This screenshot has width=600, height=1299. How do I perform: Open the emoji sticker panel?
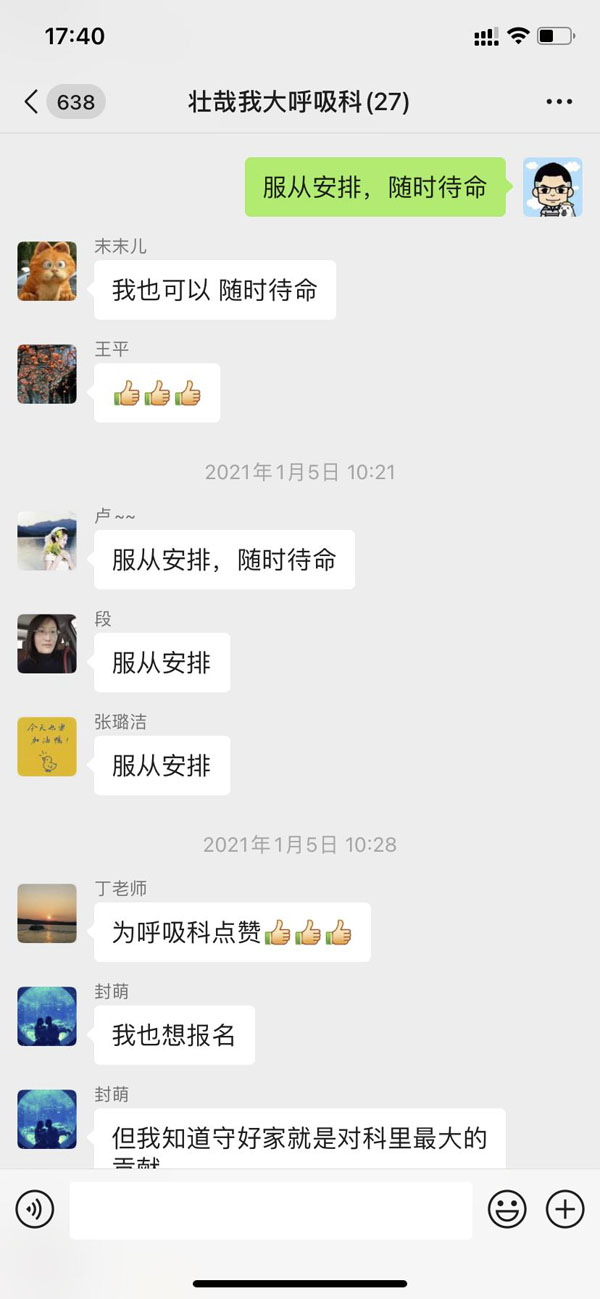pos(507,1210)
